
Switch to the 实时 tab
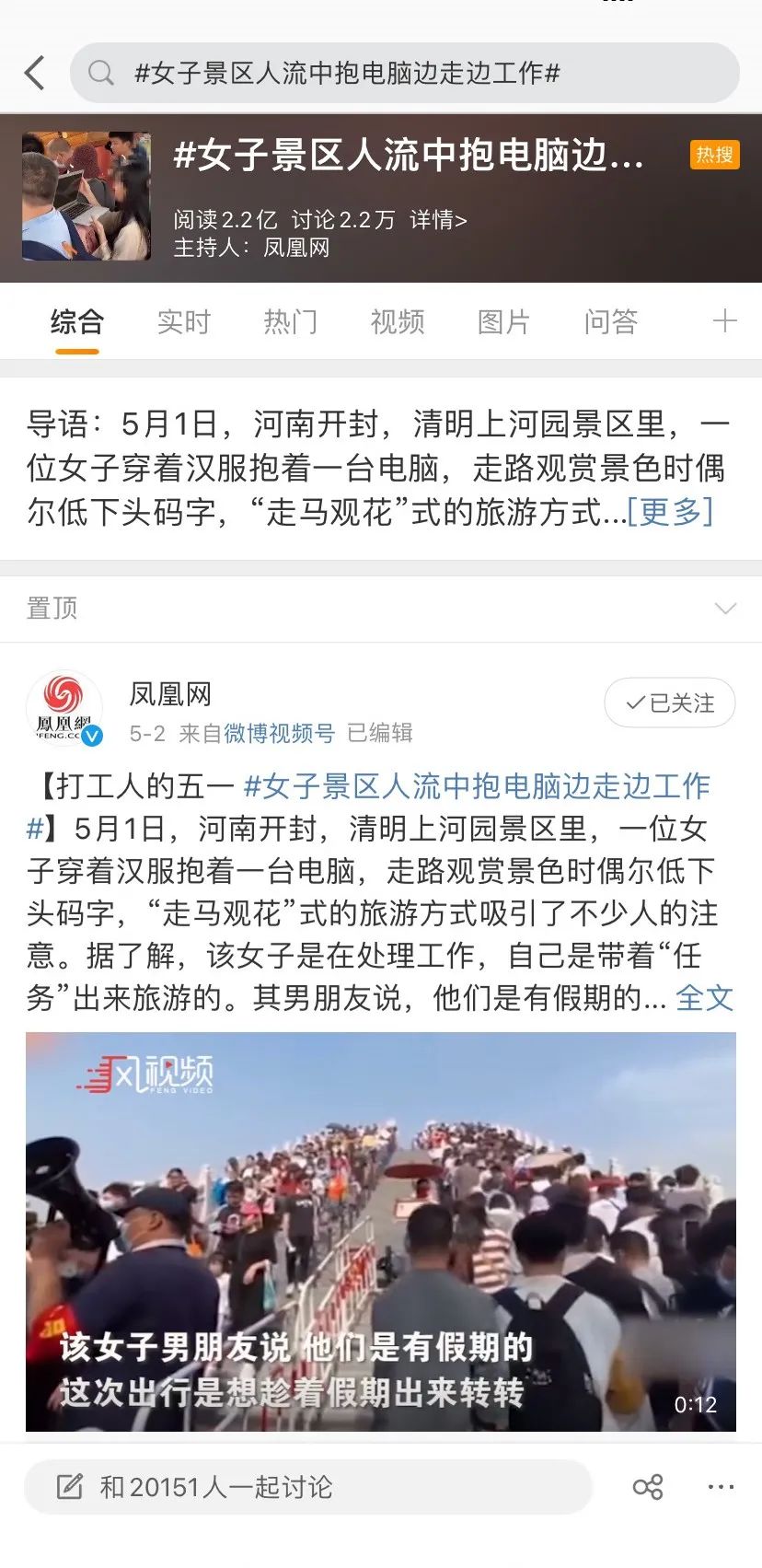[x=184, y=321]
